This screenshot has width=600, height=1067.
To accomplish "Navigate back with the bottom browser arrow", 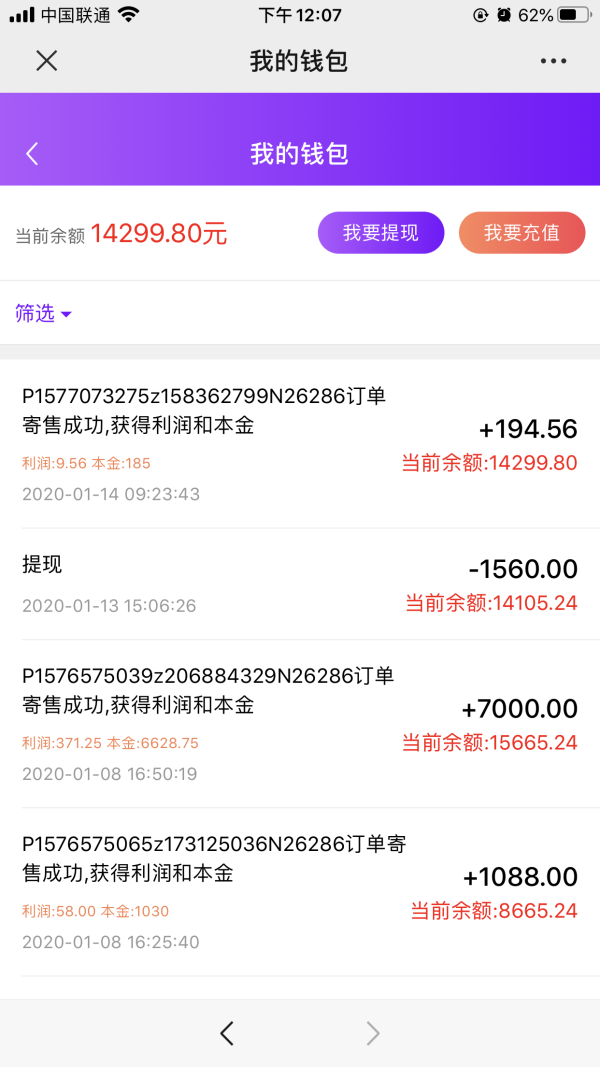I will 227,1033.
